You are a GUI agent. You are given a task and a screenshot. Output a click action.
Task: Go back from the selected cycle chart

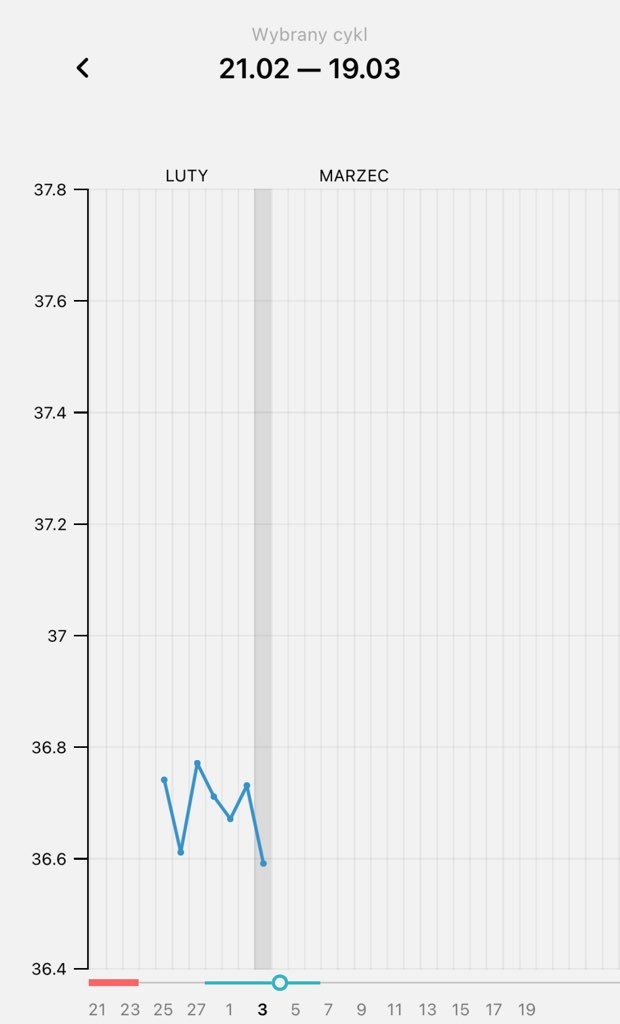point(83,68)
